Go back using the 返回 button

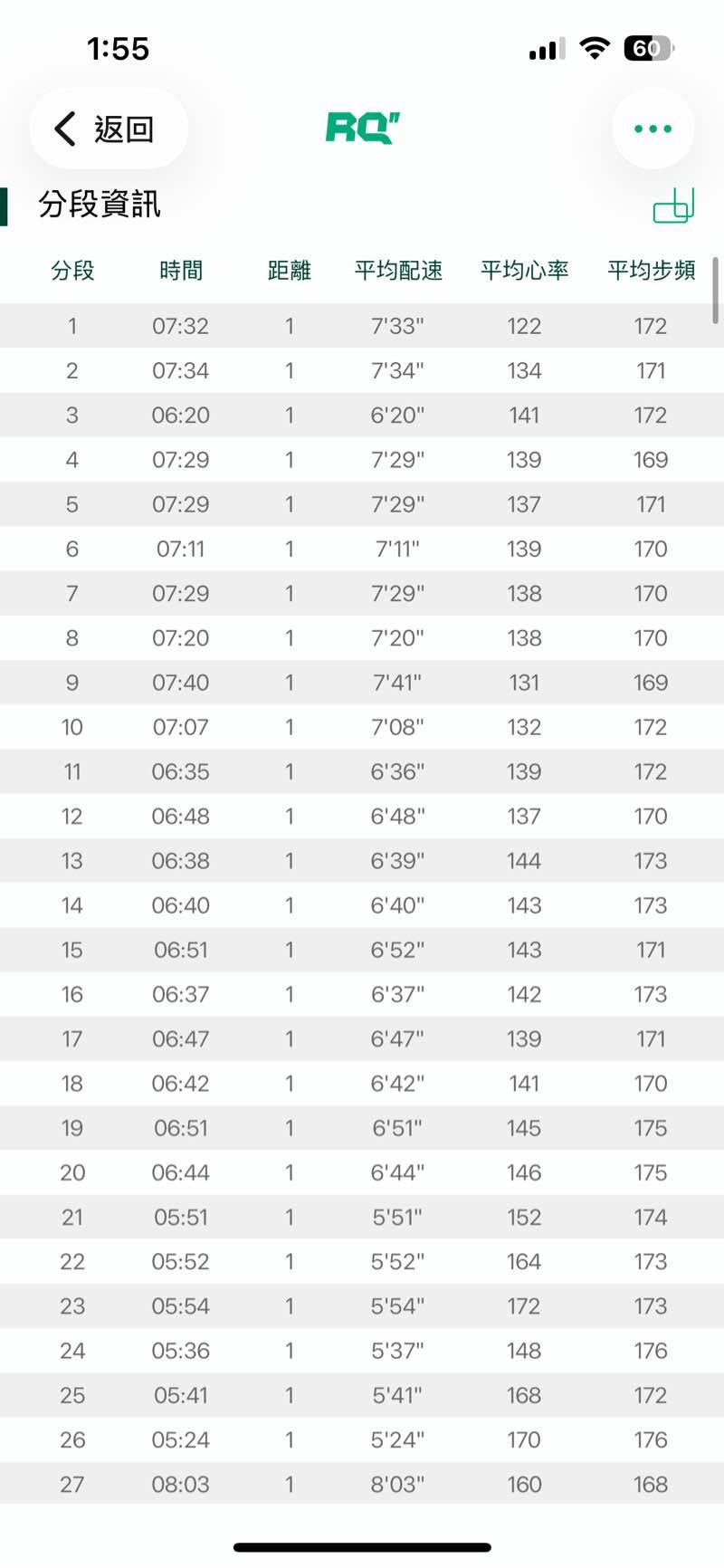[108, 129]
